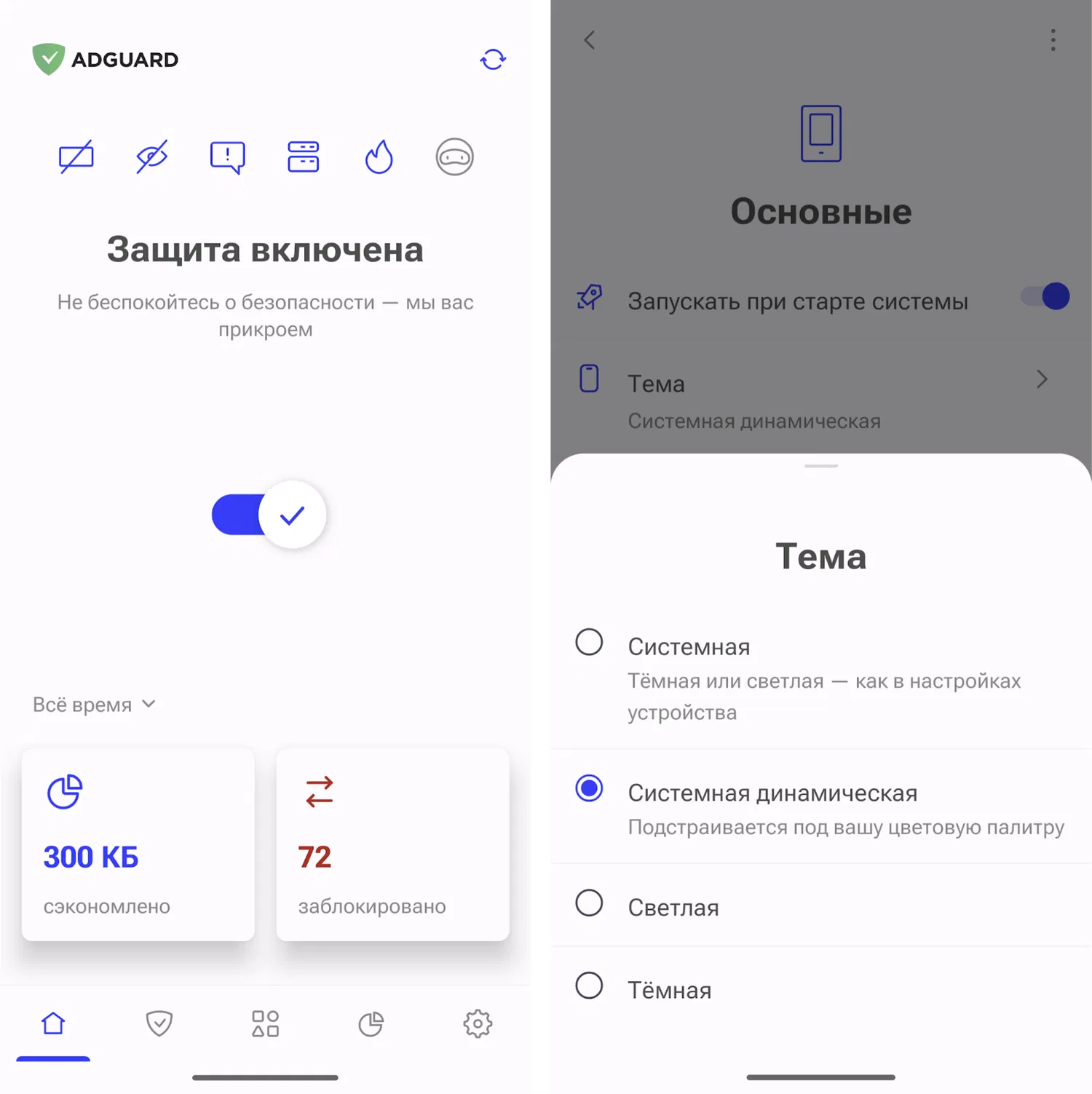Open ad blocking crossed-screen icon

click(76, 156)
